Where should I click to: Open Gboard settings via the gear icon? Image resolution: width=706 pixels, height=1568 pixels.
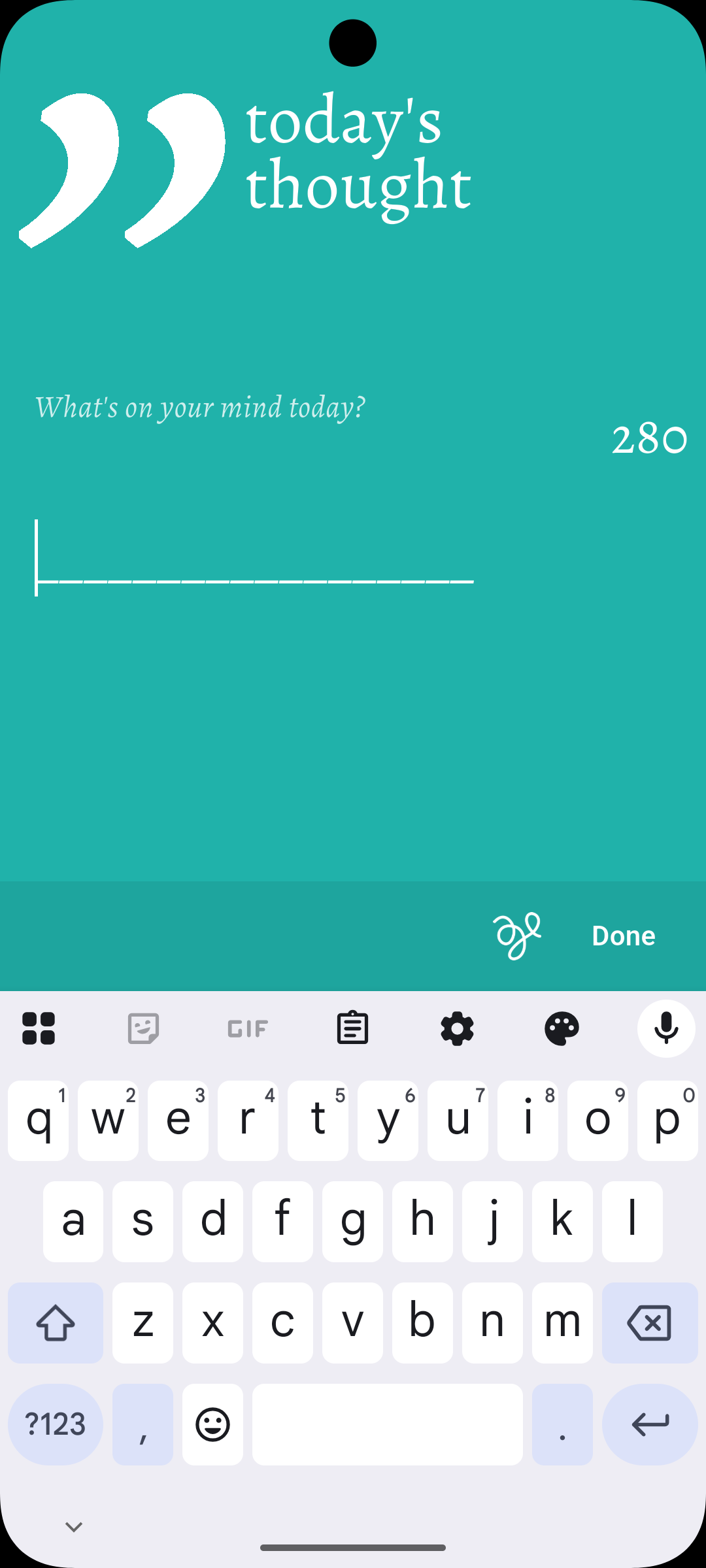457,1028
